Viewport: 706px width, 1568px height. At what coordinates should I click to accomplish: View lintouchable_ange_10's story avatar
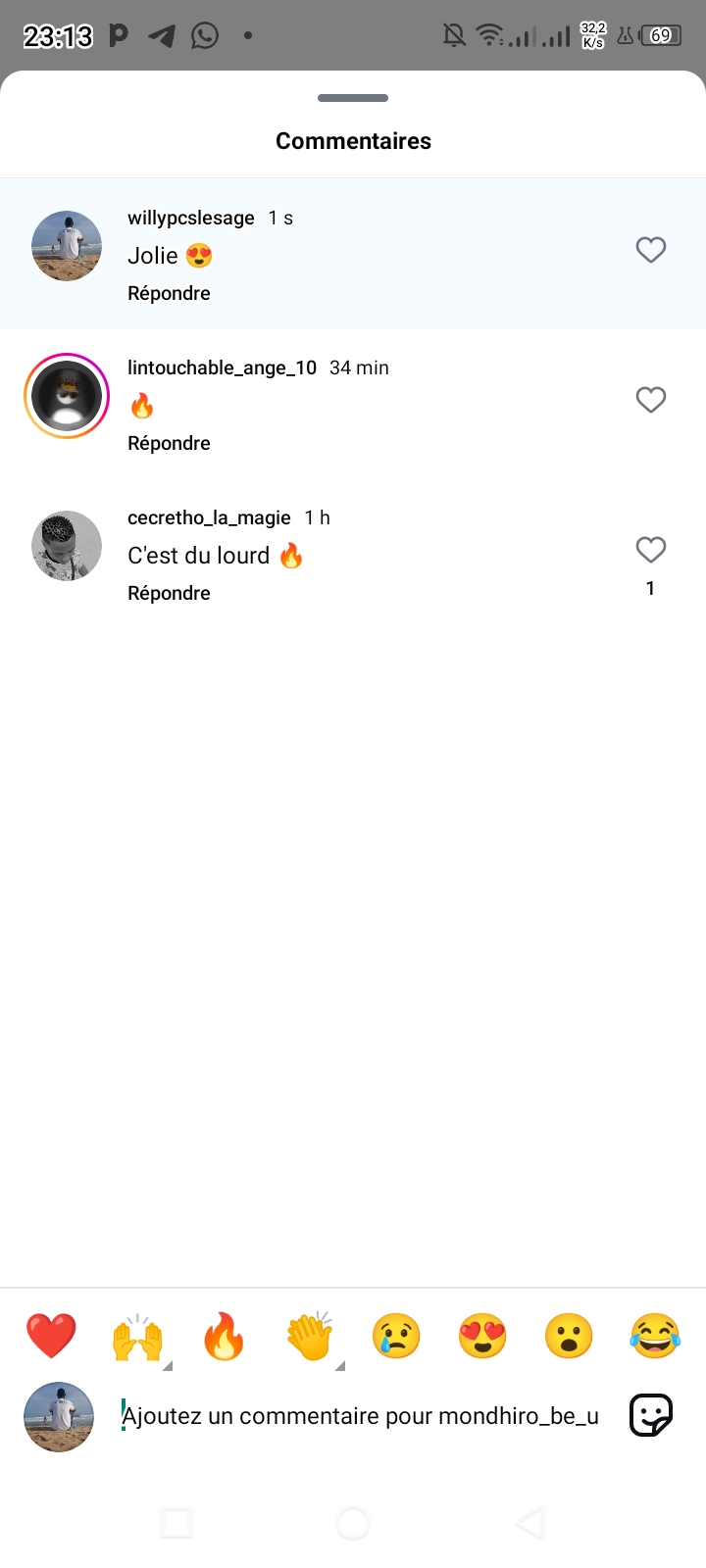pos(67,396)
